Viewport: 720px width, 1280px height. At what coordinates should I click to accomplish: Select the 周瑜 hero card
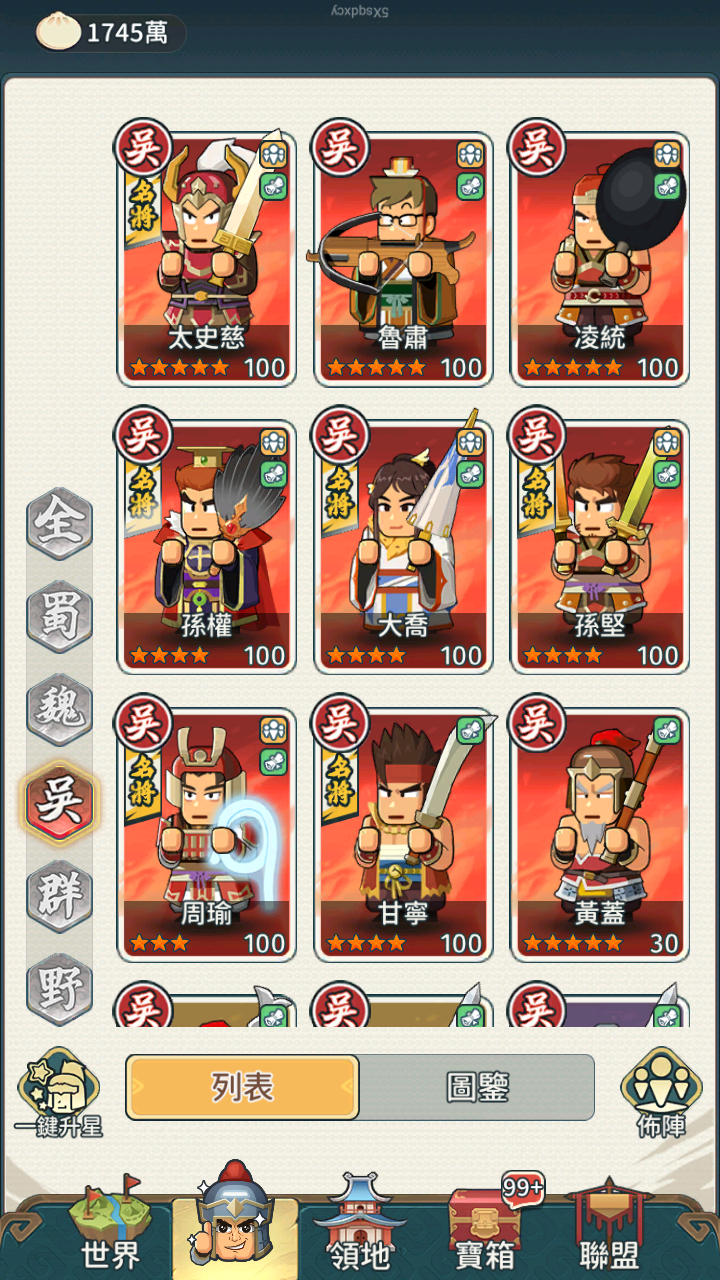[x=206, y=831]
